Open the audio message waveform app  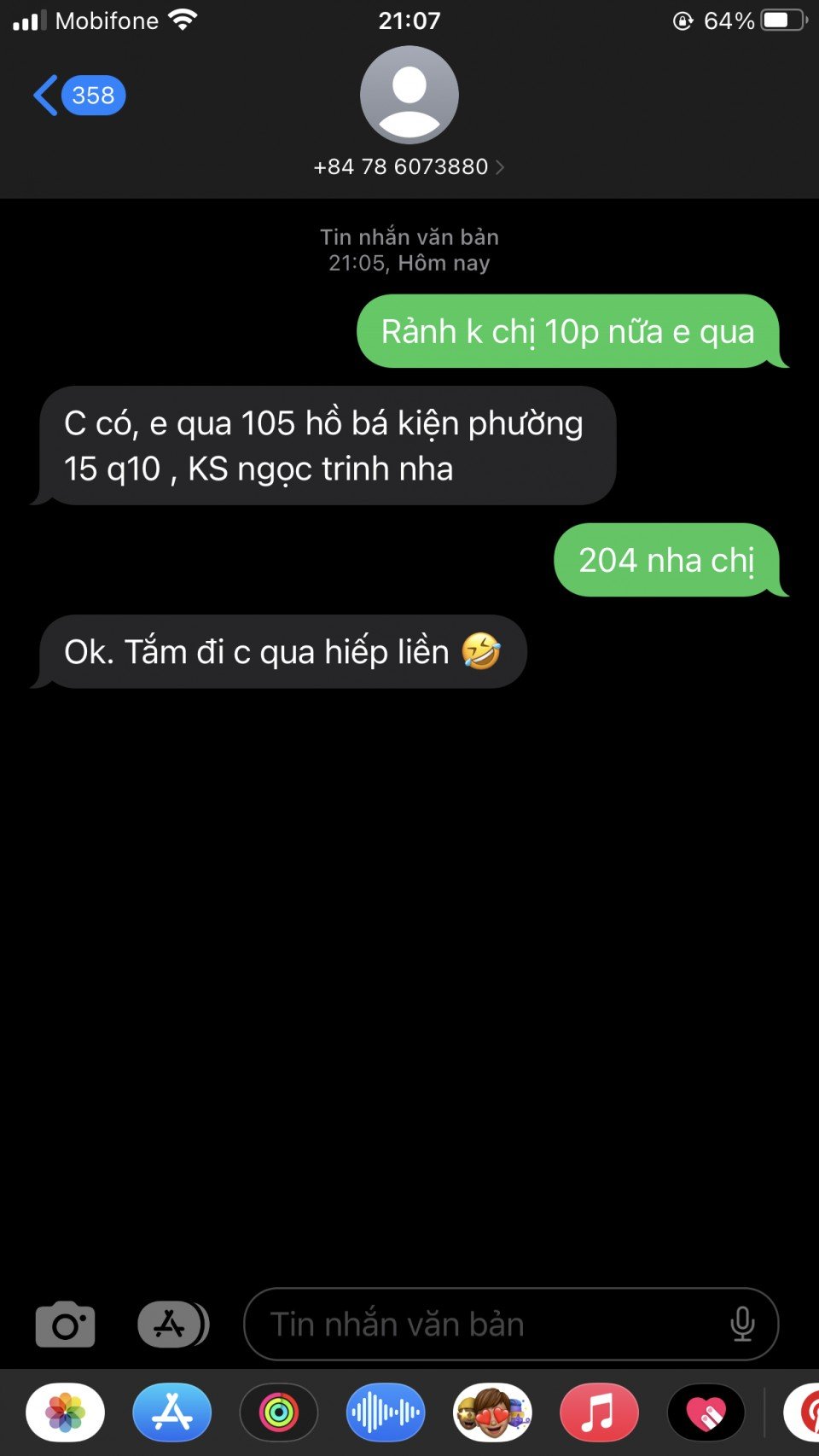coord(386,1412)
